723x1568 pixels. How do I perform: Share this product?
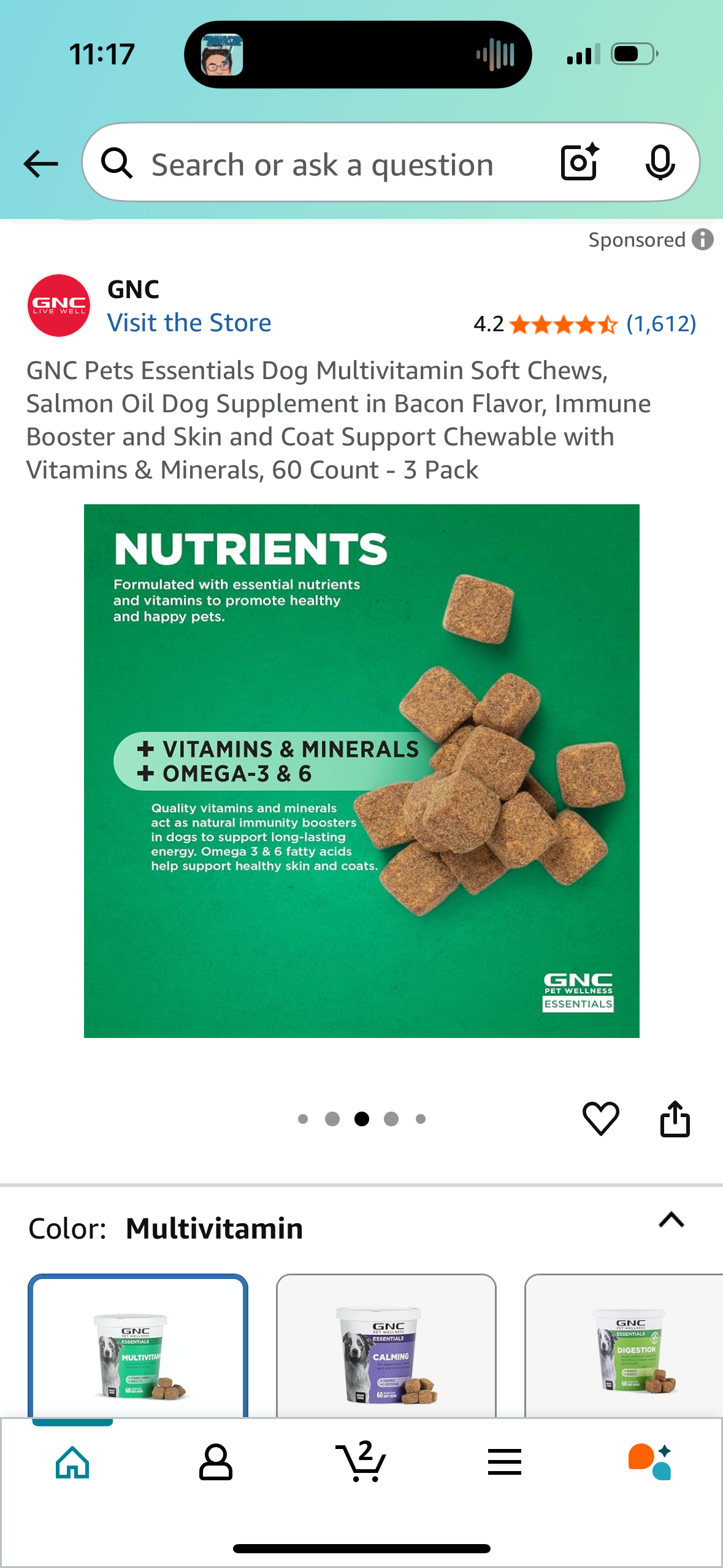point(675,1118)
